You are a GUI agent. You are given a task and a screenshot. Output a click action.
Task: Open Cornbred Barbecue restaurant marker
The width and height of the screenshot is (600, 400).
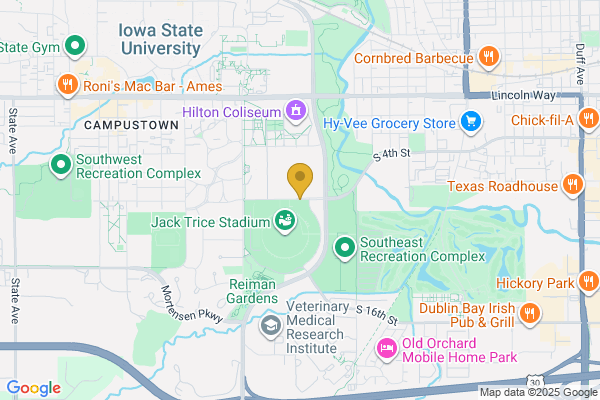coord(489,57)
